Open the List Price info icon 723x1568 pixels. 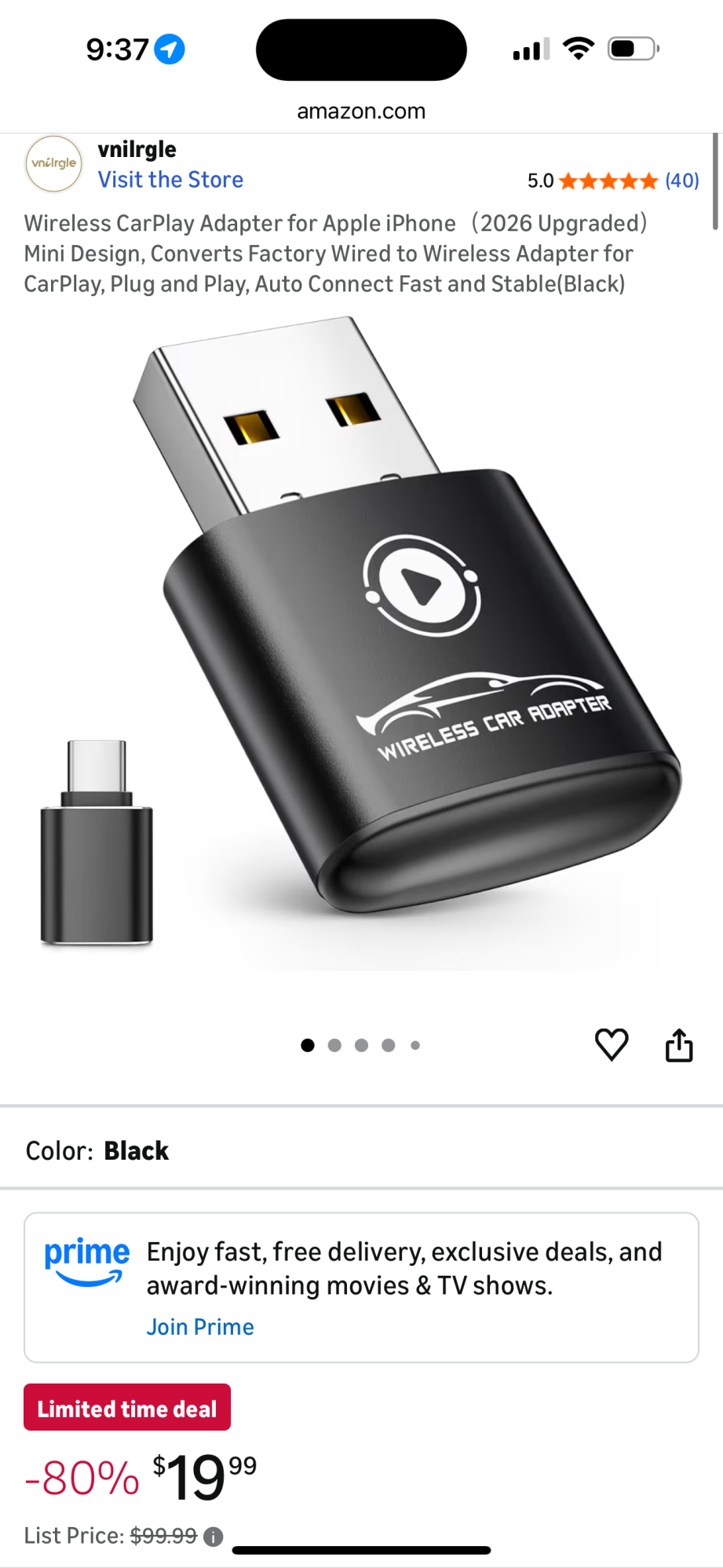[214, 1537]
